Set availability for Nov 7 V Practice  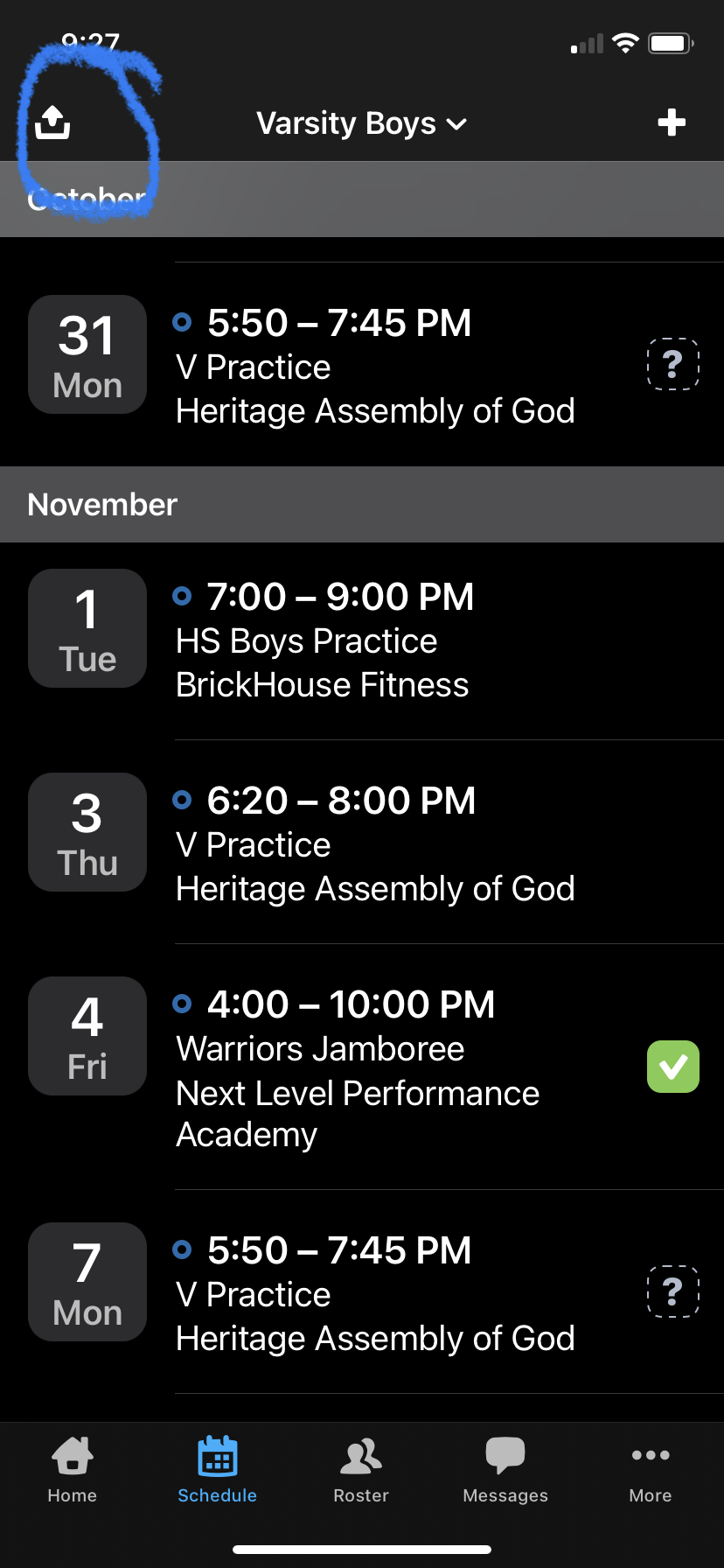point(672,1291)
